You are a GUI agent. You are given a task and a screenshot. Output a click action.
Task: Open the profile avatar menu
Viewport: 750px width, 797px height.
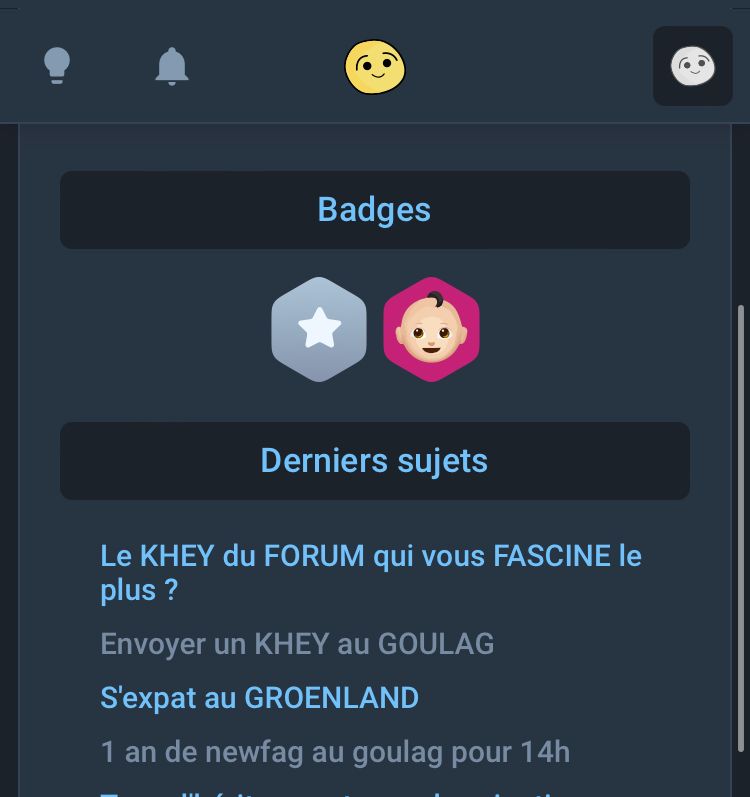coord(692,66)
